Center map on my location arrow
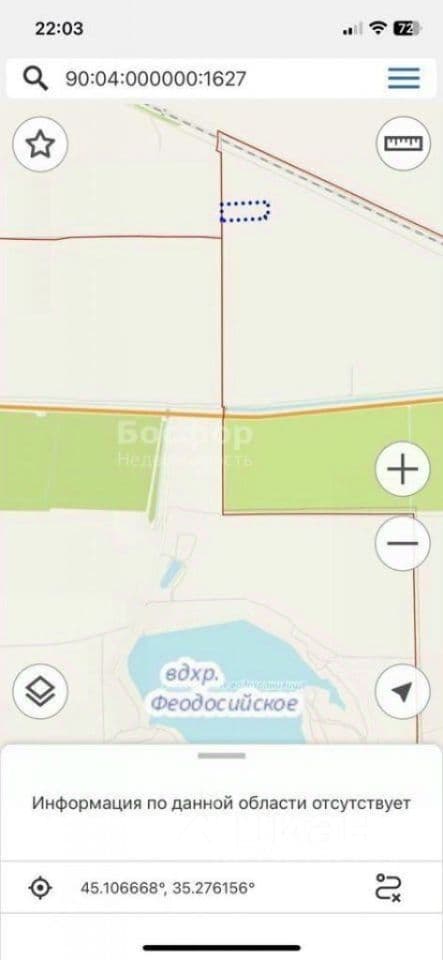Viewport: 443px width, 960px height. (403, 692)
